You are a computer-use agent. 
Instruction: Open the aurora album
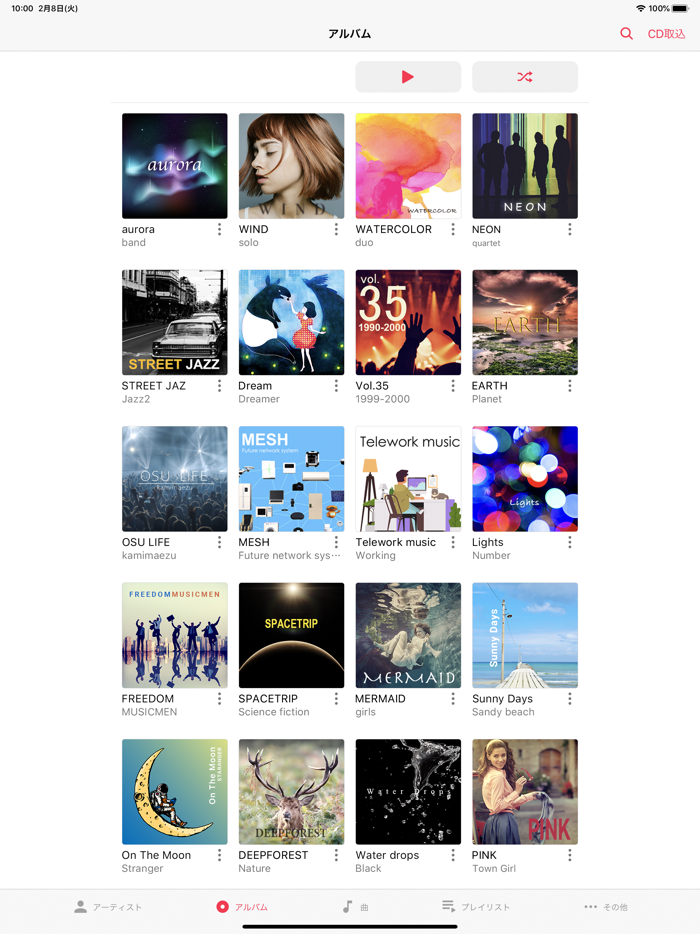point(174,166)
